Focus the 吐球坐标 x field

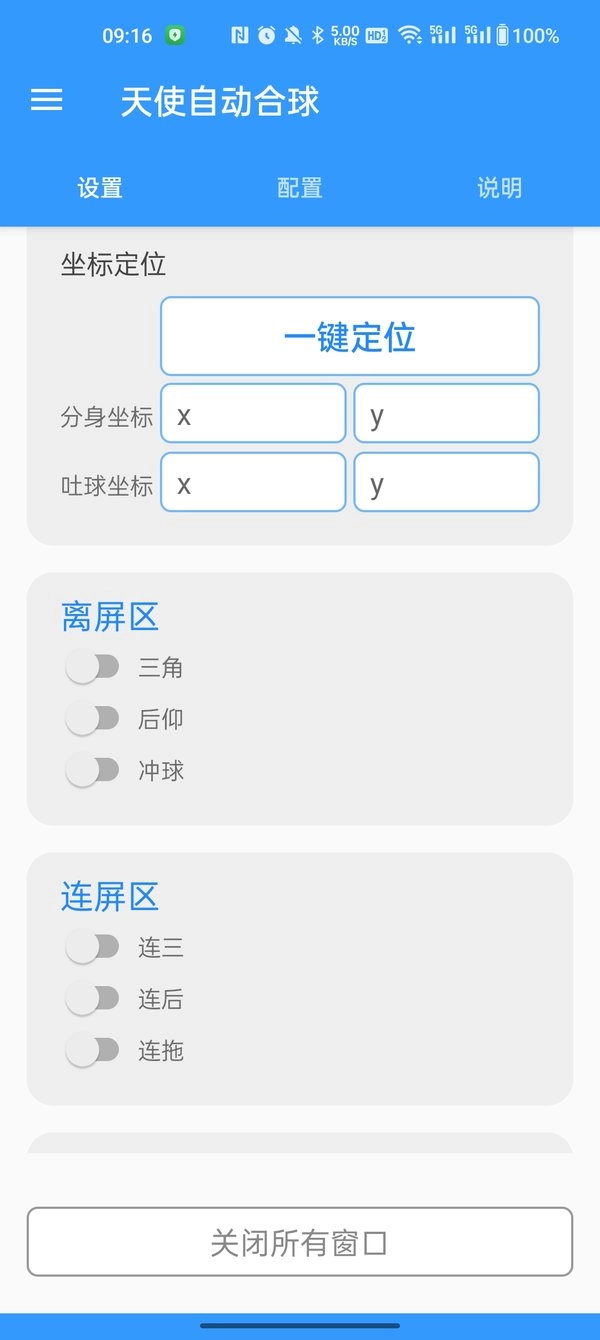(253, 482)
